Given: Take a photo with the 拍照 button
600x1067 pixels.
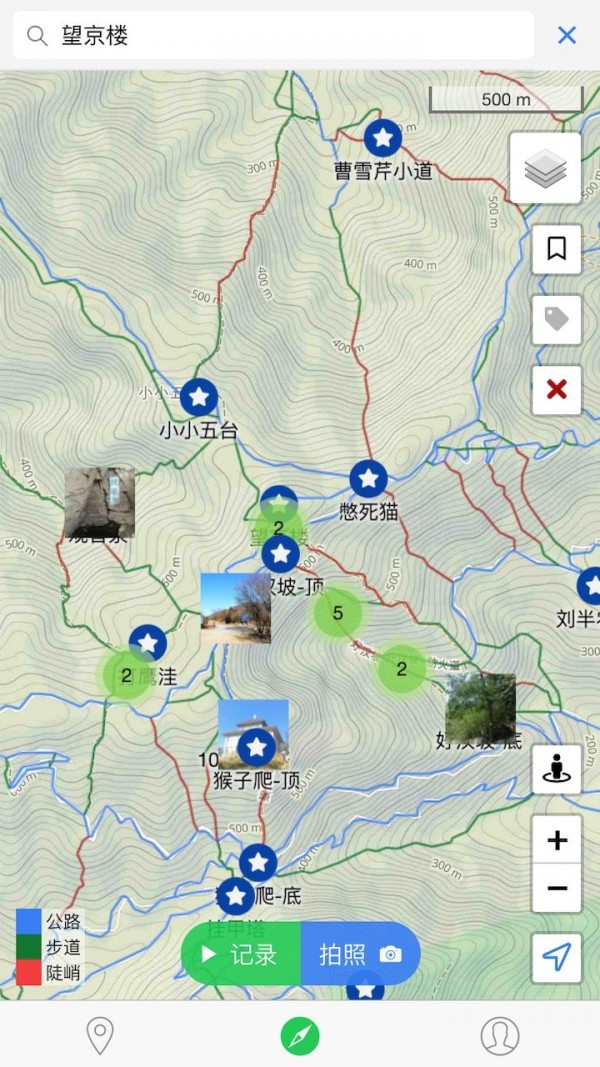Looking at the screenshot, I should pos(360,954).
